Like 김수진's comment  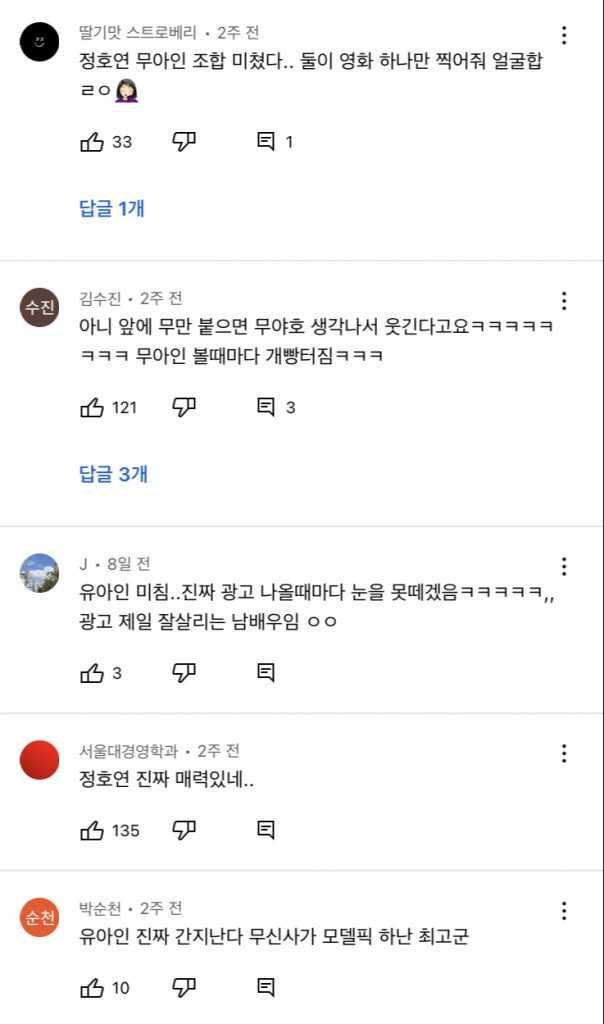[92, 407]
